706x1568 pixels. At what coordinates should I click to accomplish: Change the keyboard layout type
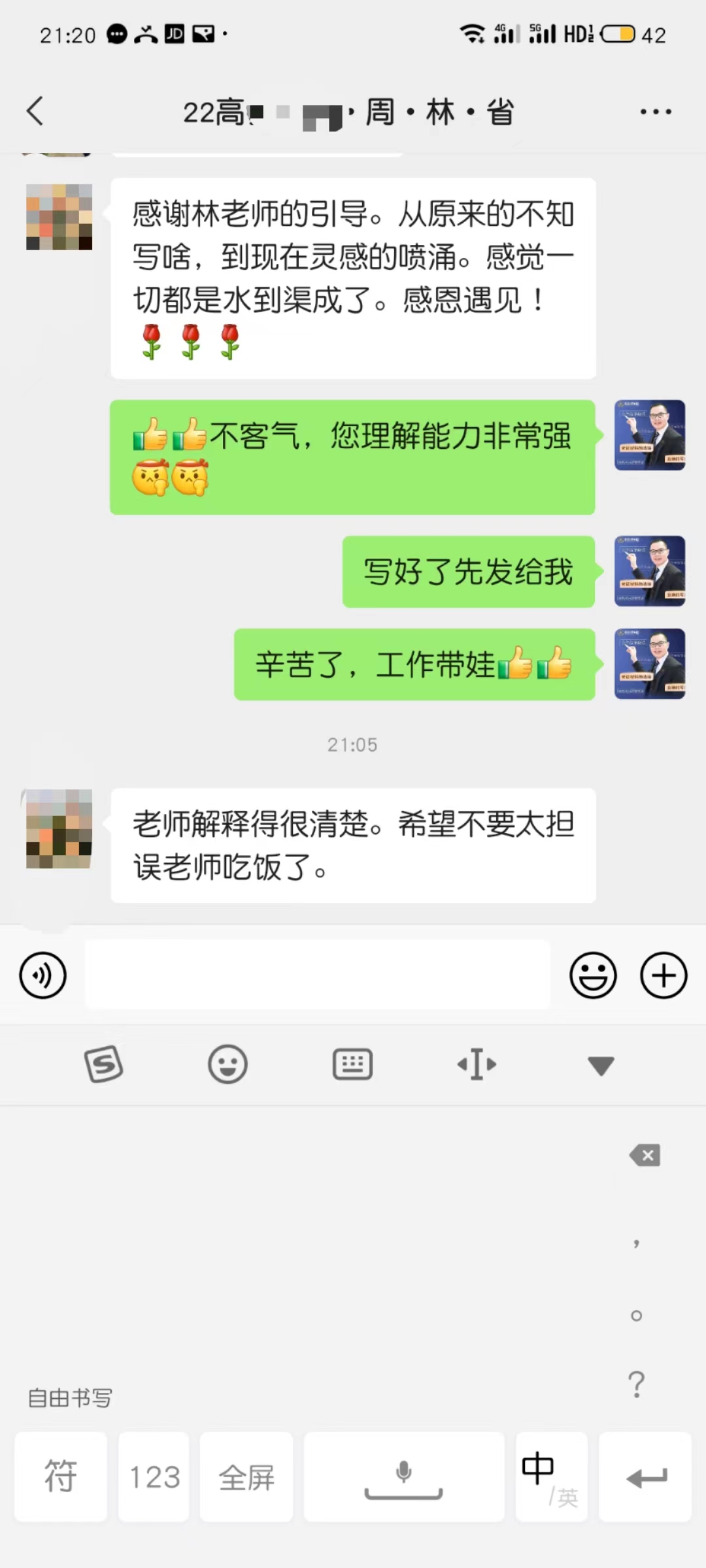click(352, 1064)
